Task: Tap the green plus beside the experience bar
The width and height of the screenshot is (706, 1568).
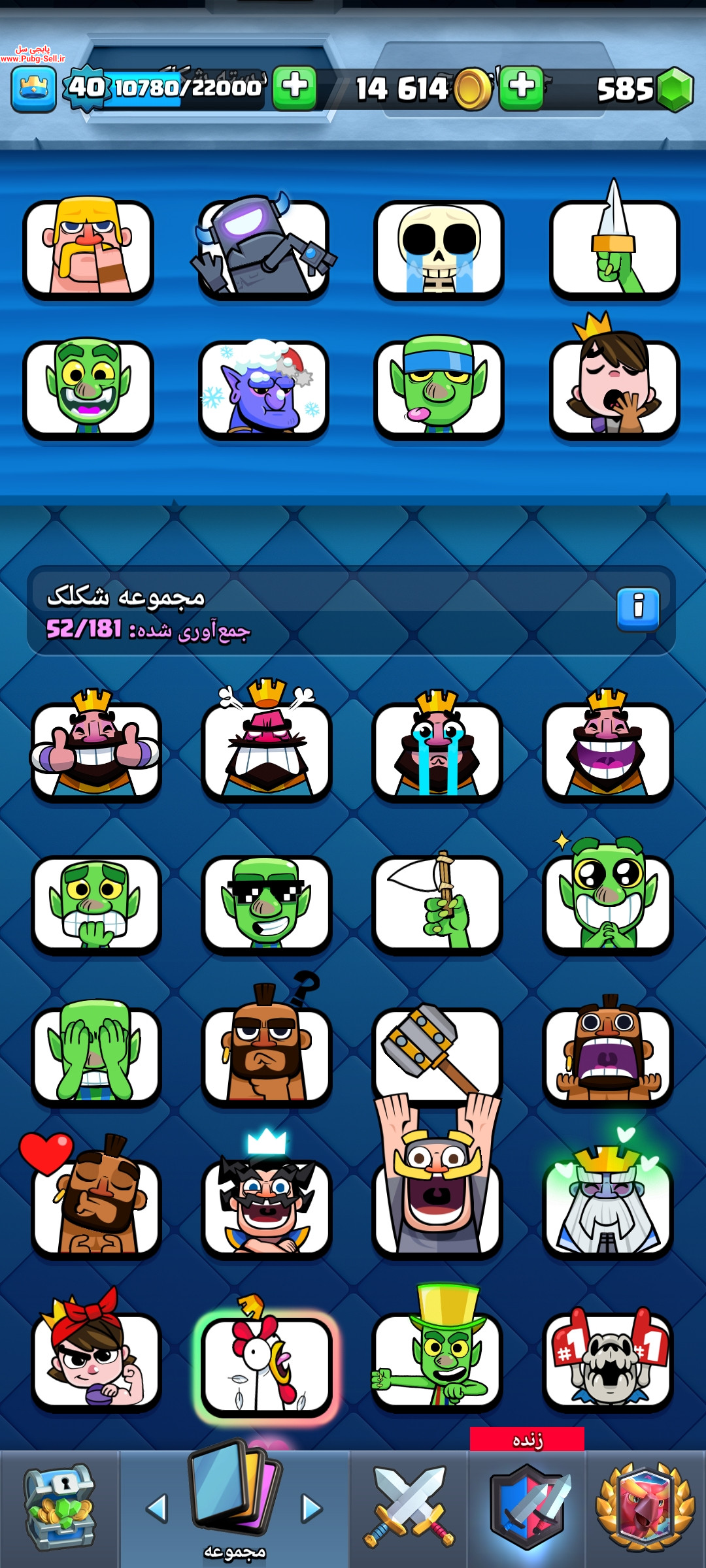Action: click(295, 88)
